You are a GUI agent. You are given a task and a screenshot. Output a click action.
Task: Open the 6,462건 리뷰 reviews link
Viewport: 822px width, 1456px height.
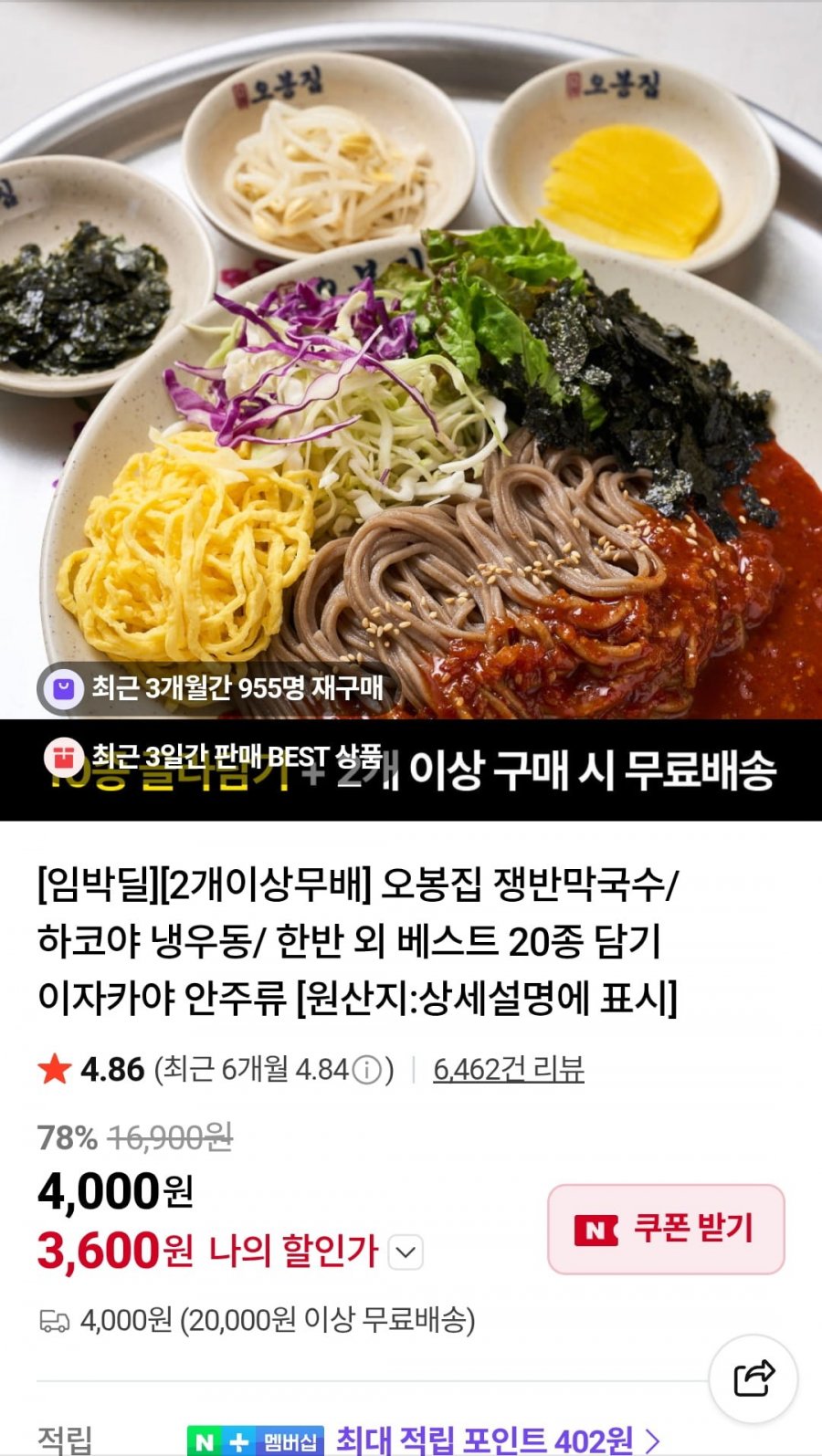coord(509,1069)
